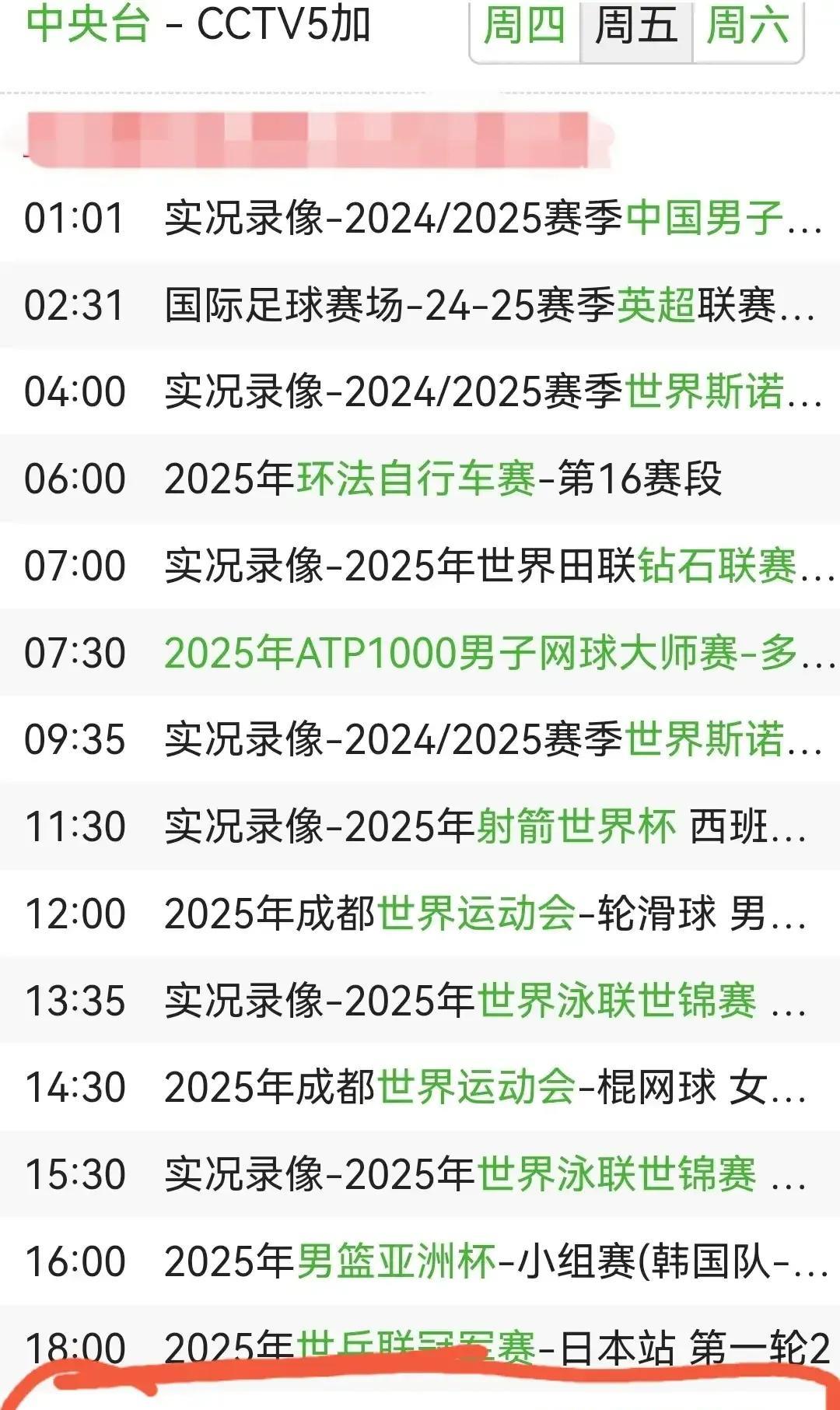Open the 2025年ATP1000男子网球大师赛 link
Screen dimensions: 840x1410
point(451,653)
